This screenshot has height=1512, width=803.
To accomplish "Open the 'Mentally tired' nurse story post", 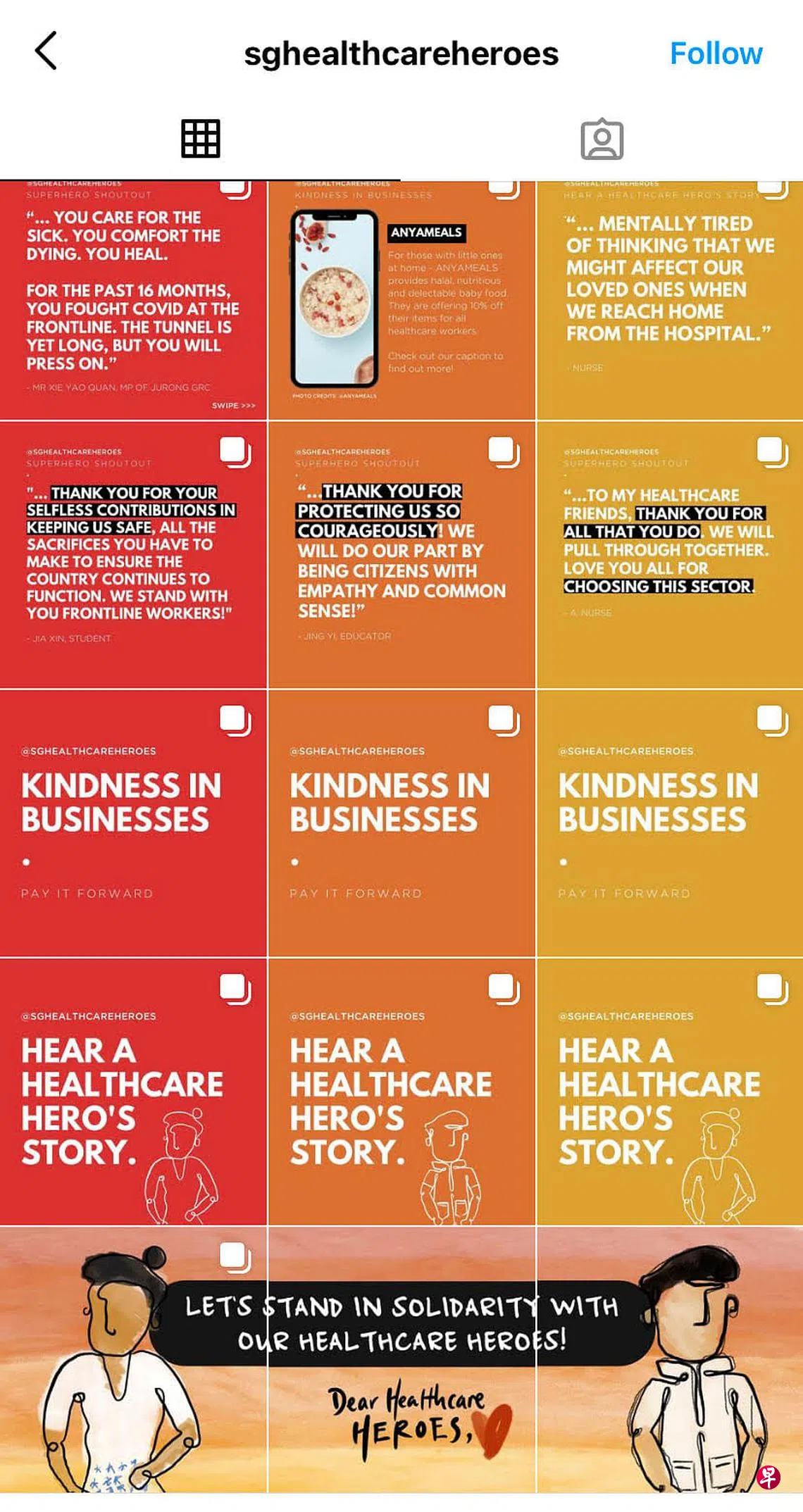I will point(670,301).
